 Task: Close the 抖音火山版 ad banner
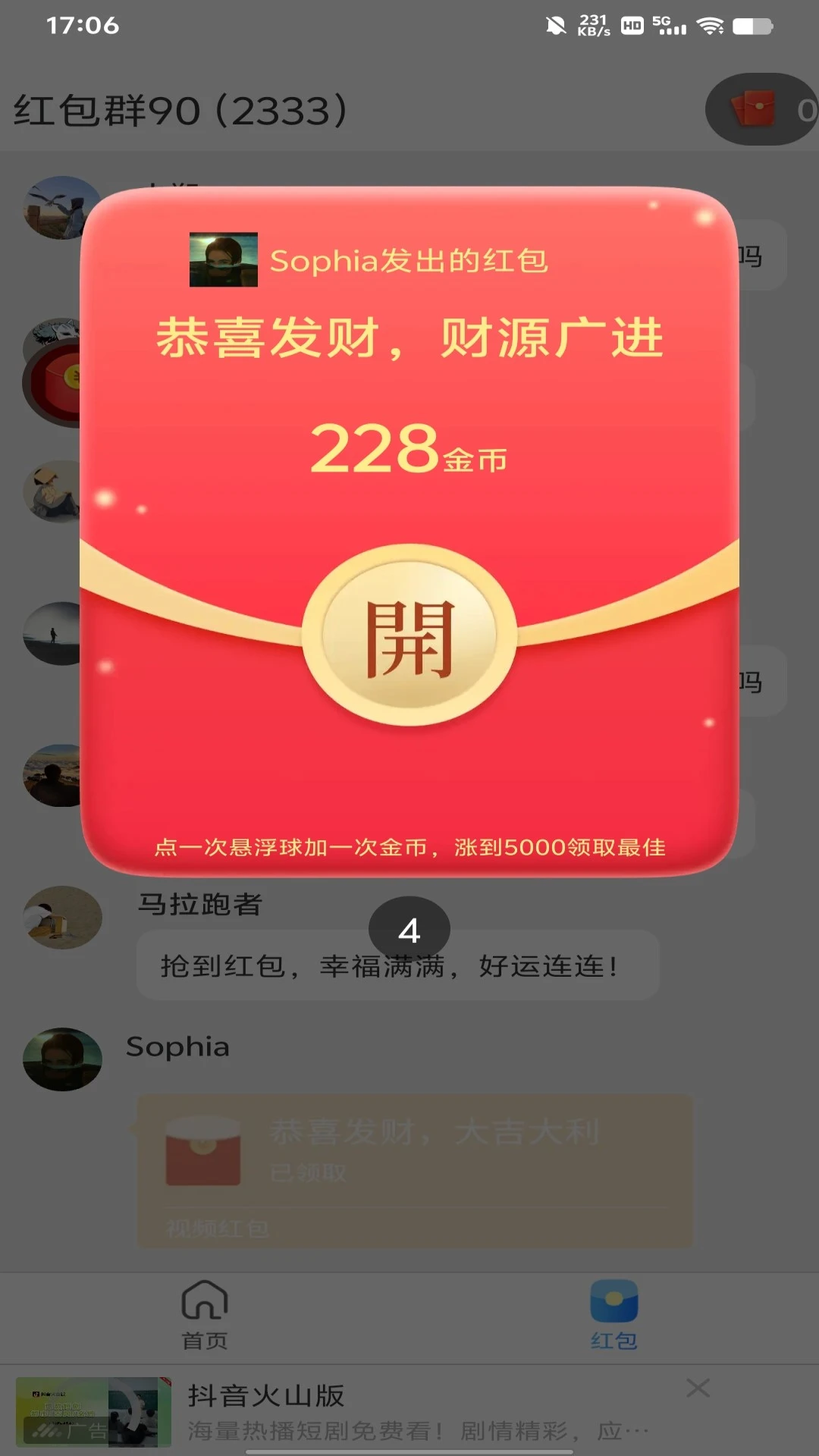pos(698,1389)
